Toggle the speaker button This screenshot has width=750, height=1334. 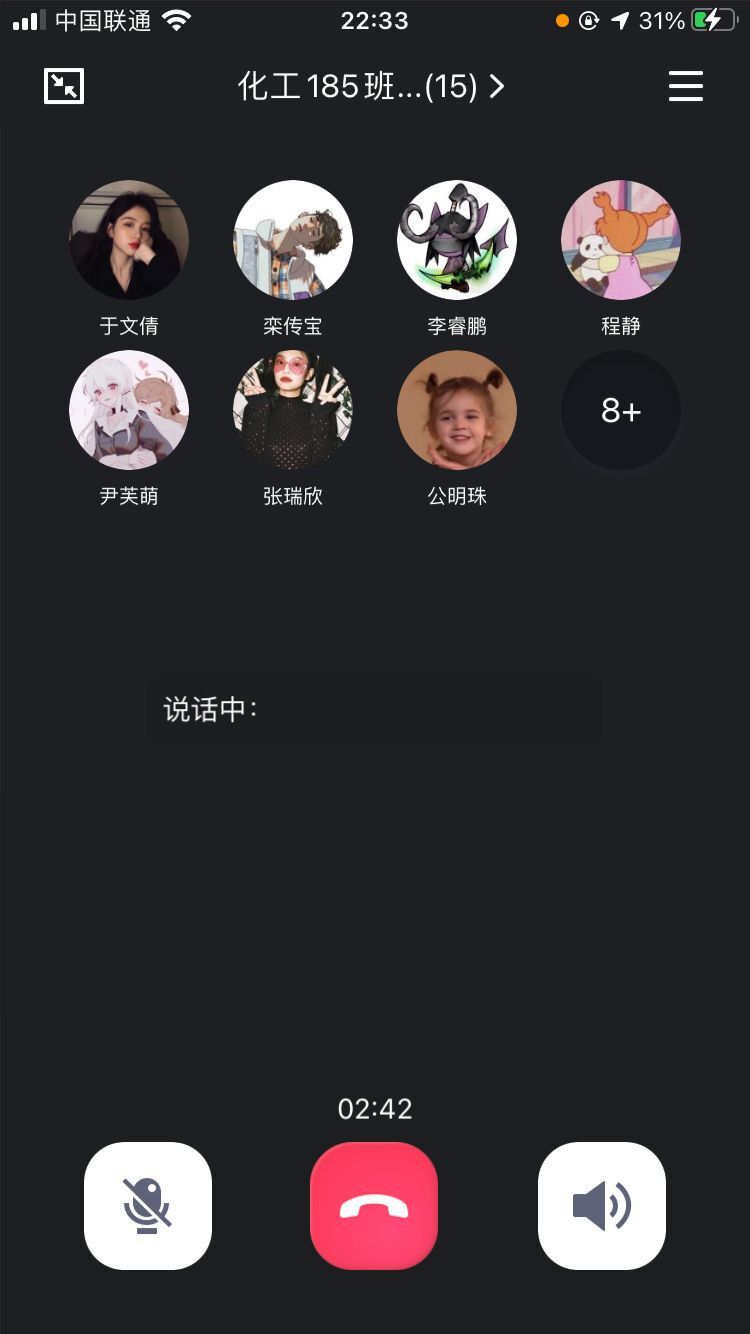pyautogui.click(x=602, y=1206)
